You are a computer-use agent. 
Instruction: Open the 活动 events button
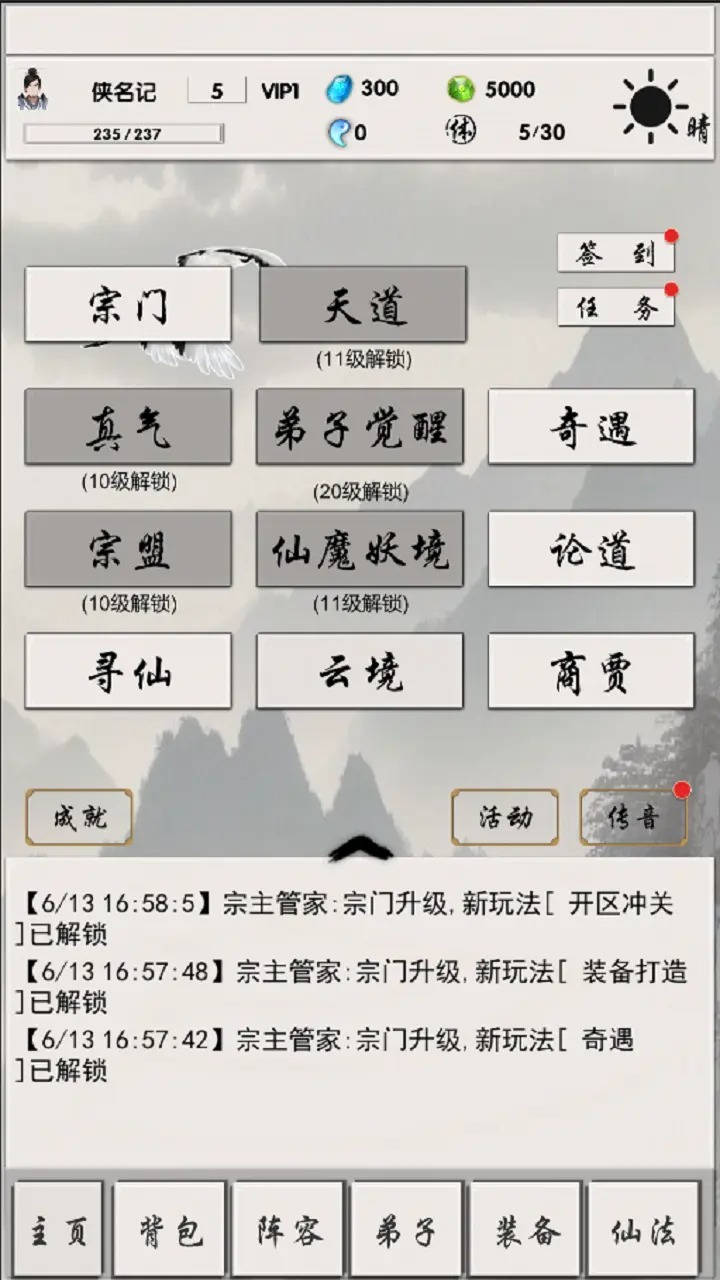coord(505,817)
